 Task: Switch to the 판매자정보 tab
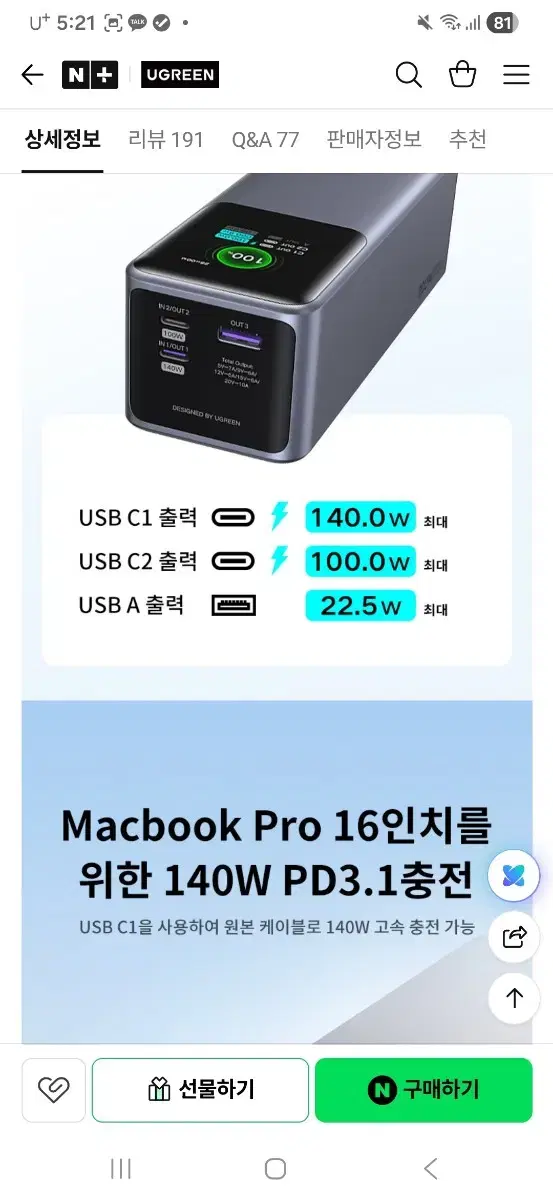[x=374, y=140]
